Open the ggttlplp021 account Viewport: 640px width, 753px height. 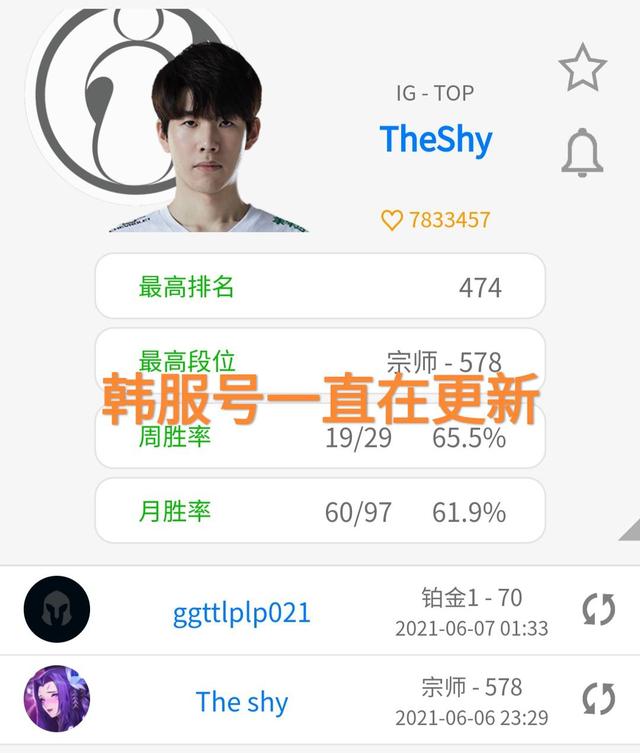click(241, 612)
